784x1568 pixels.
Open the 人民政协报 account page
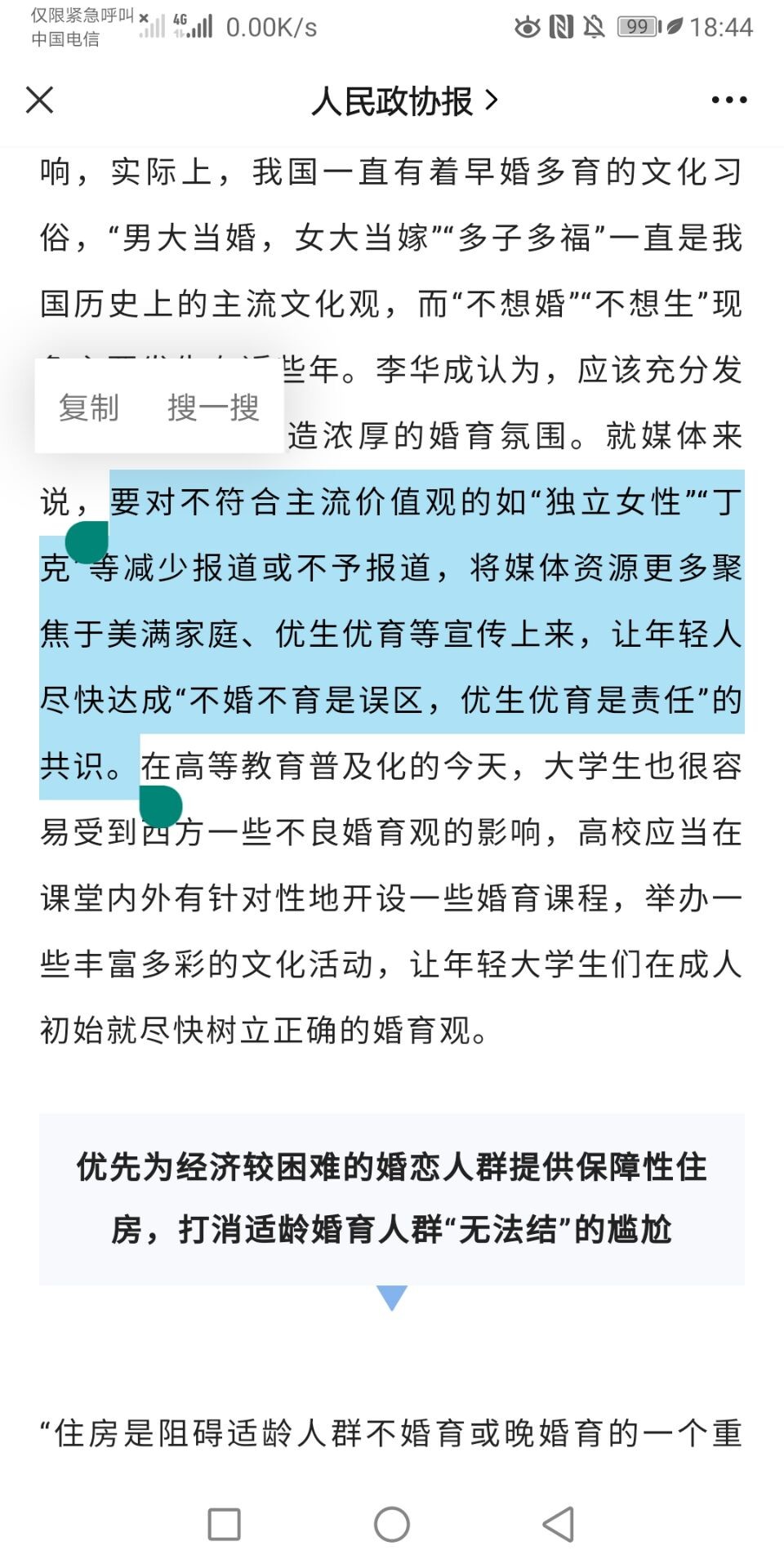pos(404,101)
